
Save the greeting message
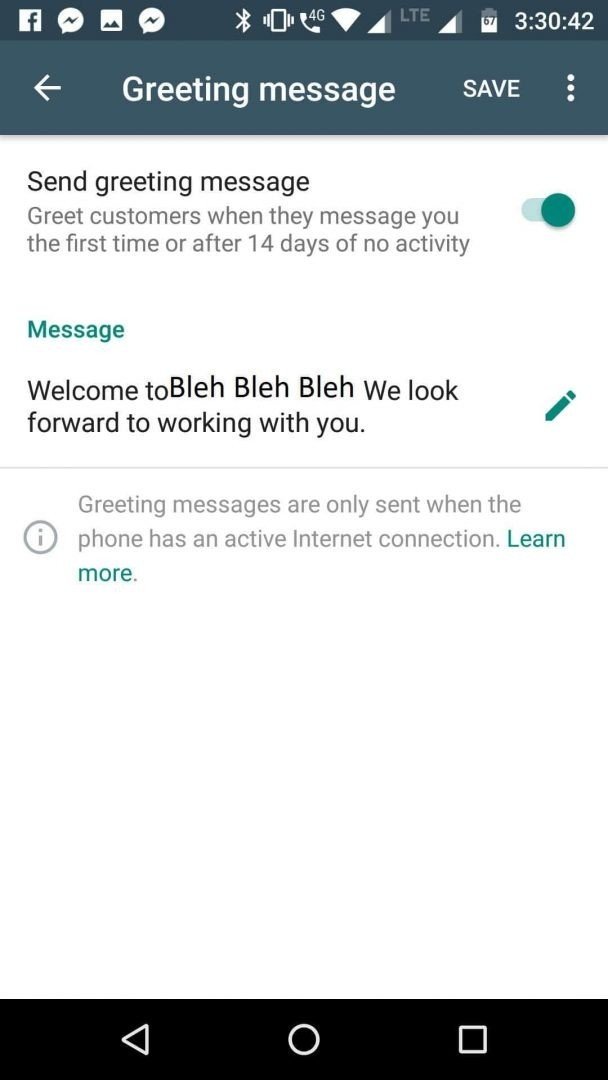pyautogui.click(x=491, y=89)
